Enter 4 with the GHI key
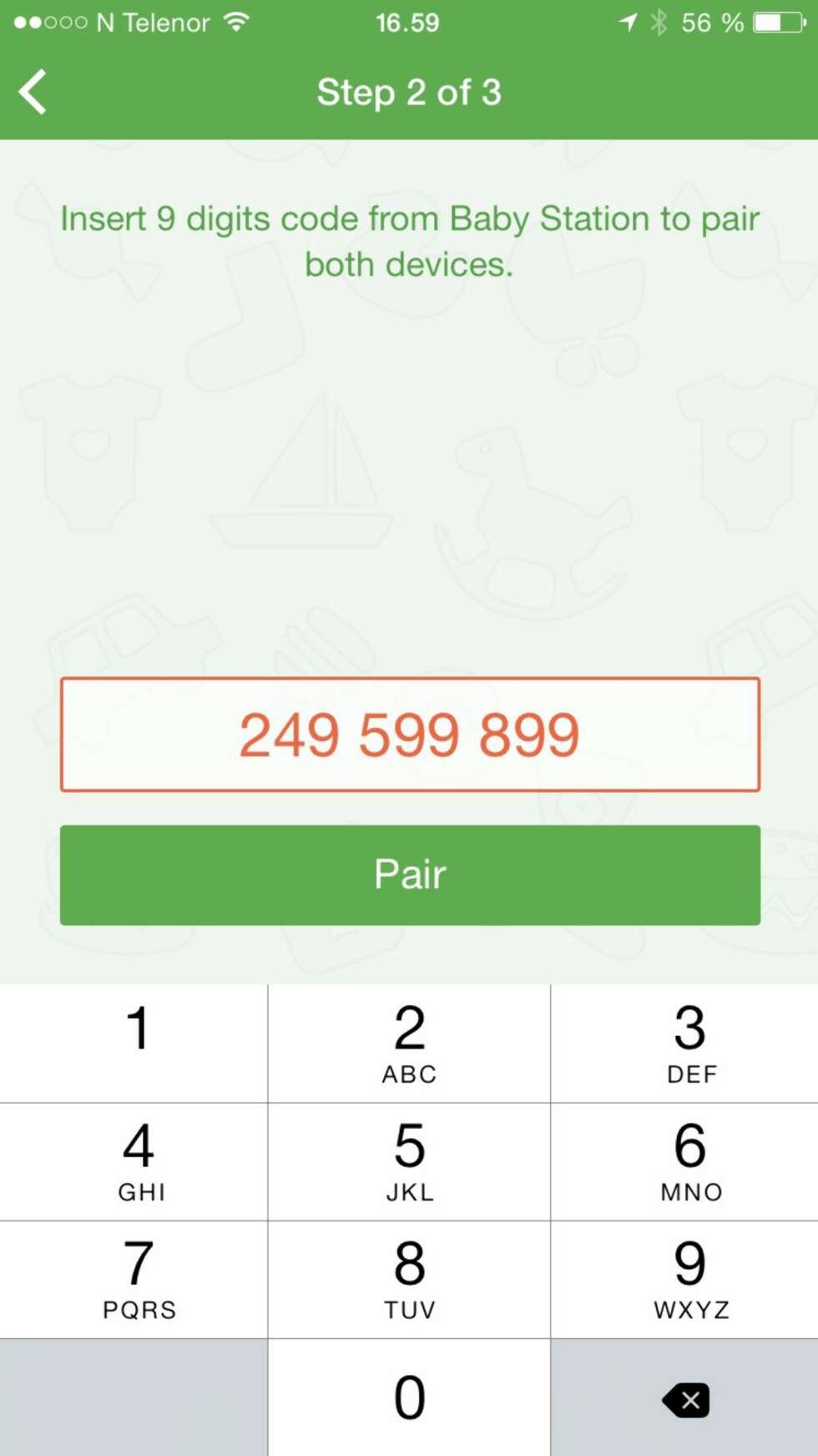Image resolution: width=818 pixels, height=1456 pixels. 134,1161
